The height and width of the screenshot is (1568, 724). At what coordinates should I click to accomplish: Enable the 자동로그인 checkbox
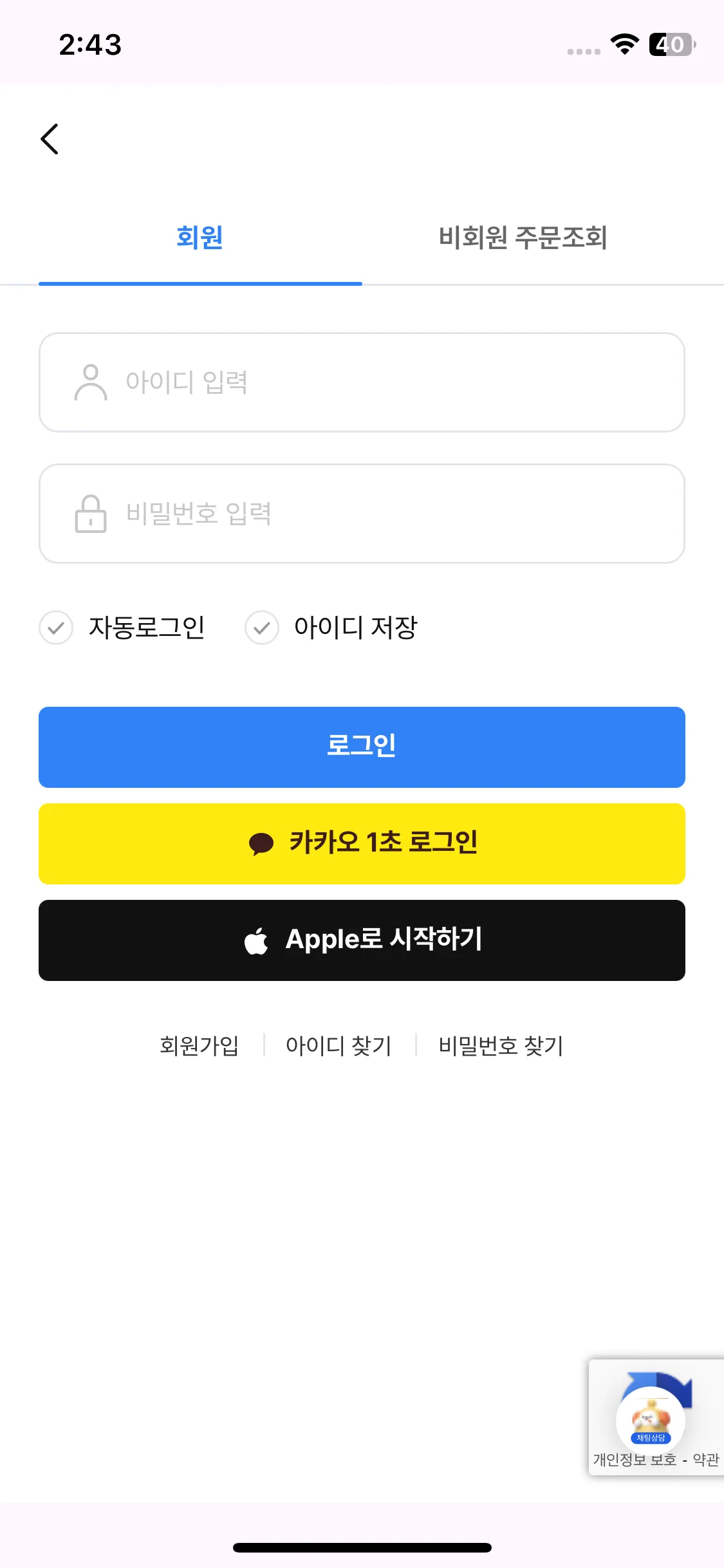pyautogui.click(x=57, y=628)
